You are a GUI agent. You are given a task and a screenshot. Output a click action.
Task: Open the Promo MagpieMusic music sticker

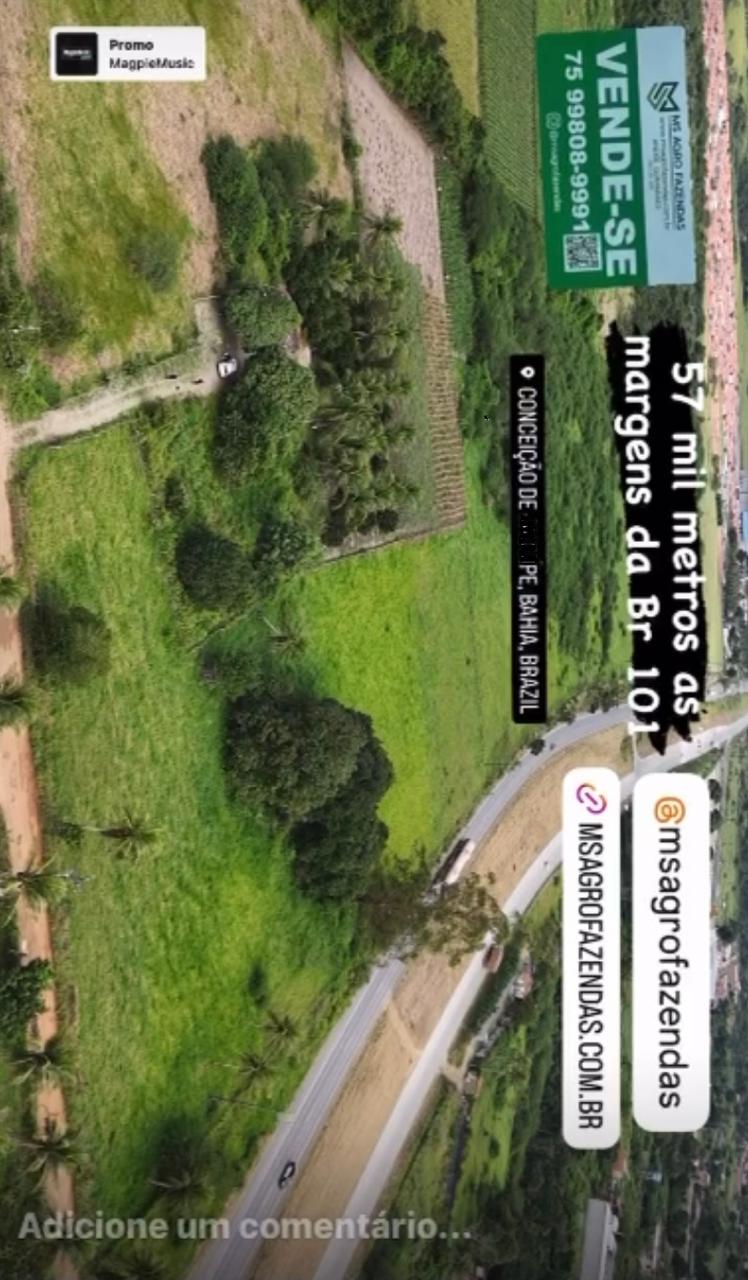[x=128, y=54]
